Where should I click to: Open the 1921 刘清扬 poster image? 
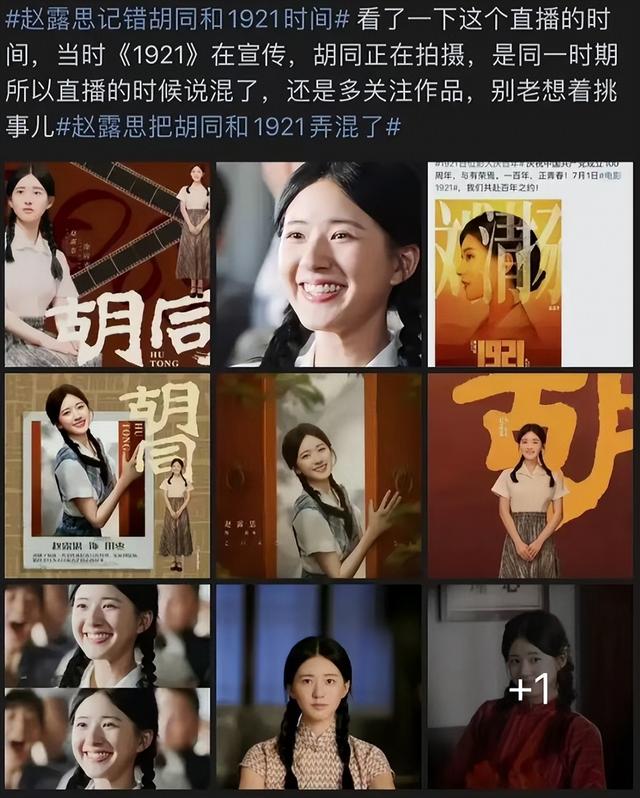point(530,265)
